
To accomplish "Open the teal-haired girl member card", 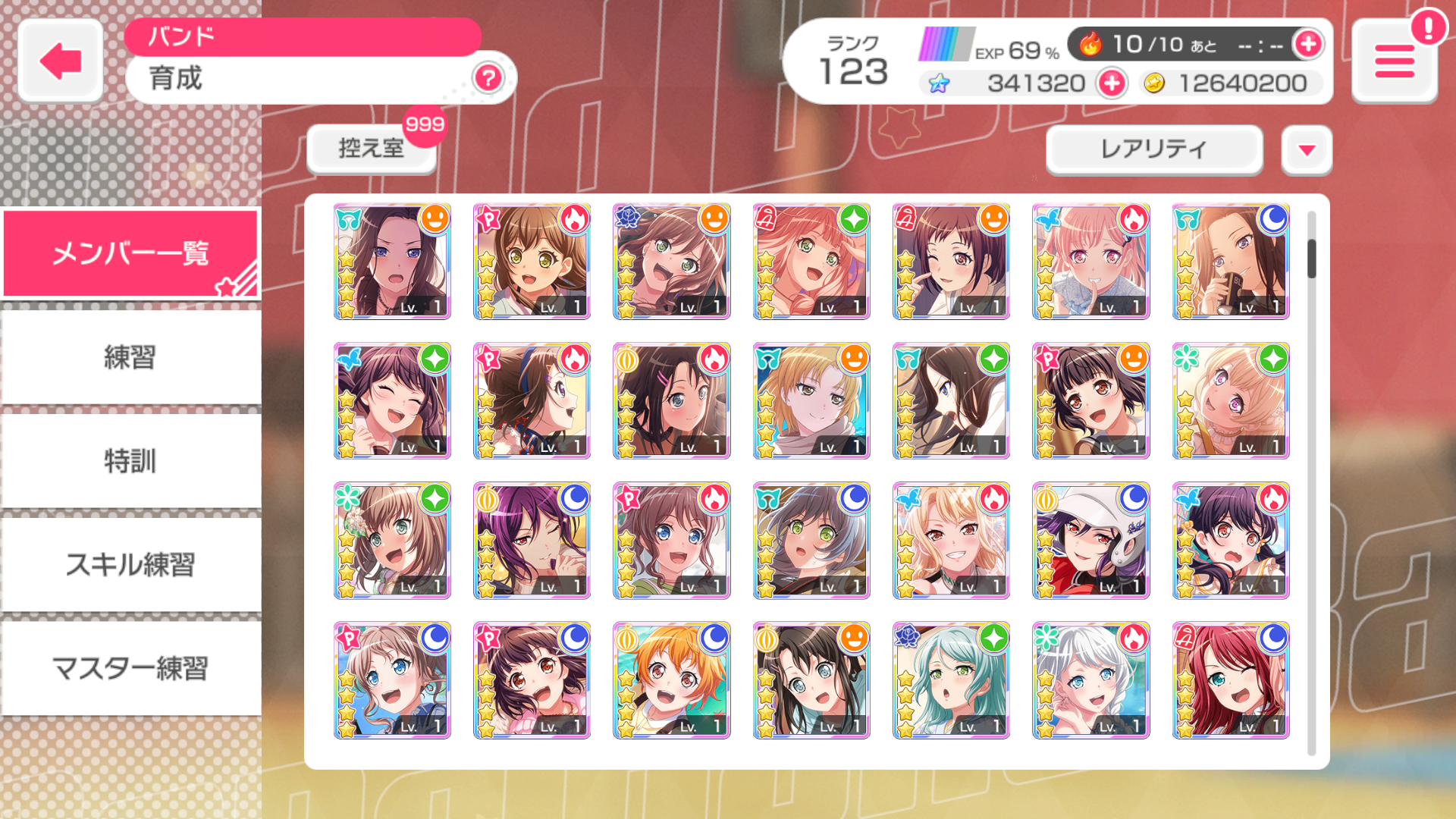I will 950,680.
